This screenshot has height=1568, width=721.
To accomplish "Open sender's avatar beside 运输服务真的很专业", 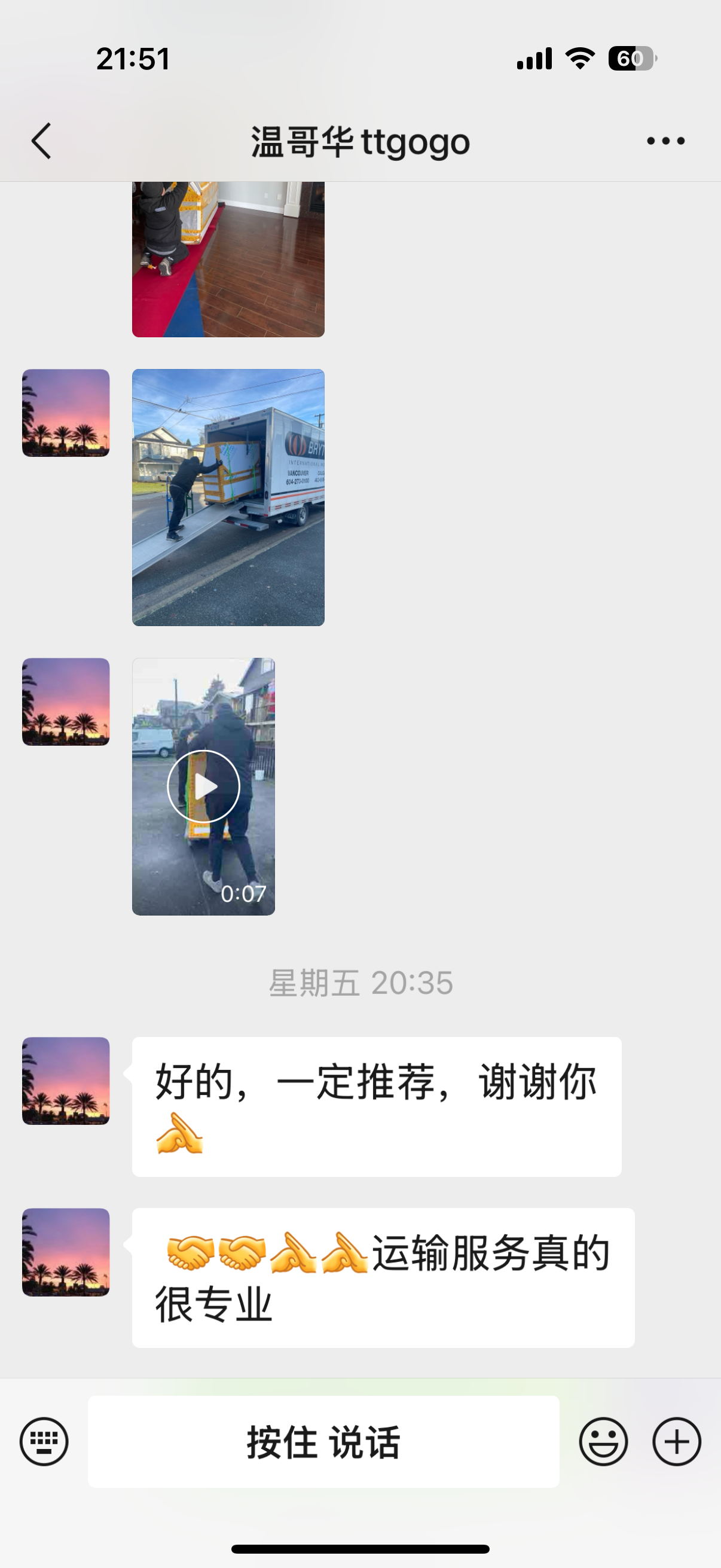I will [66, 1252].
